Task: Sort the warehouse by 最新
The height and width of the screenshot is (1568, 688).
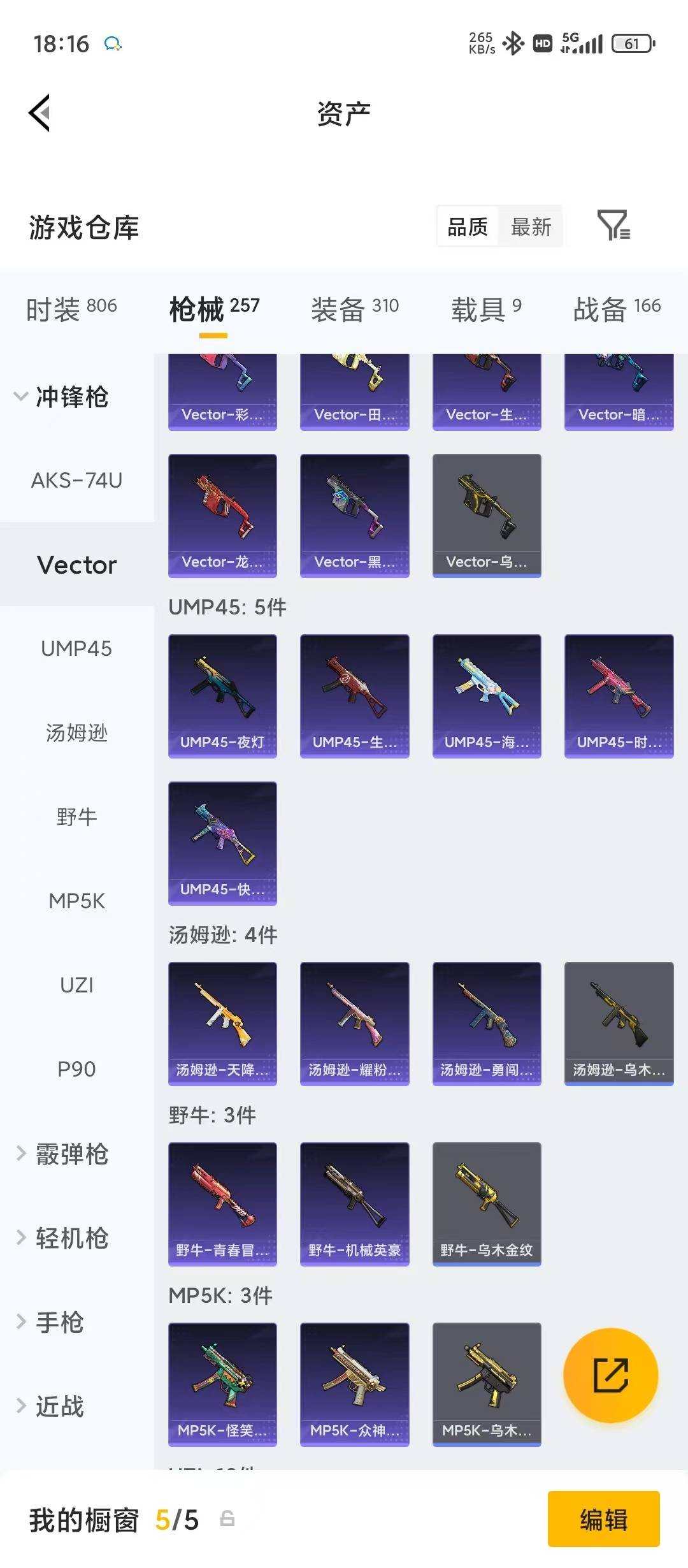Action: tap(531, 226)
